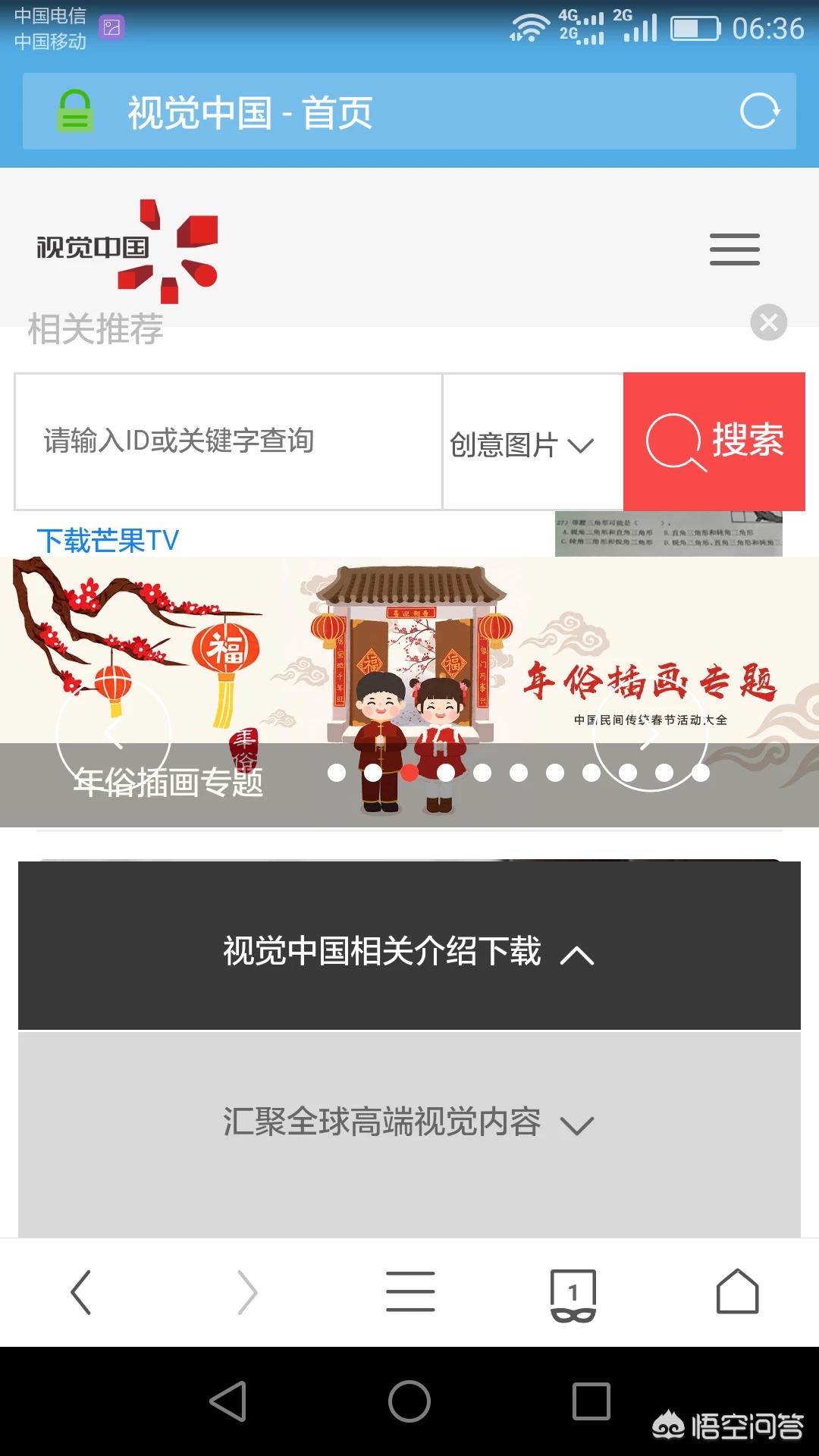Go to the browser home page
Viewport: 819px width, 1456px height.
pos(737,1291)
